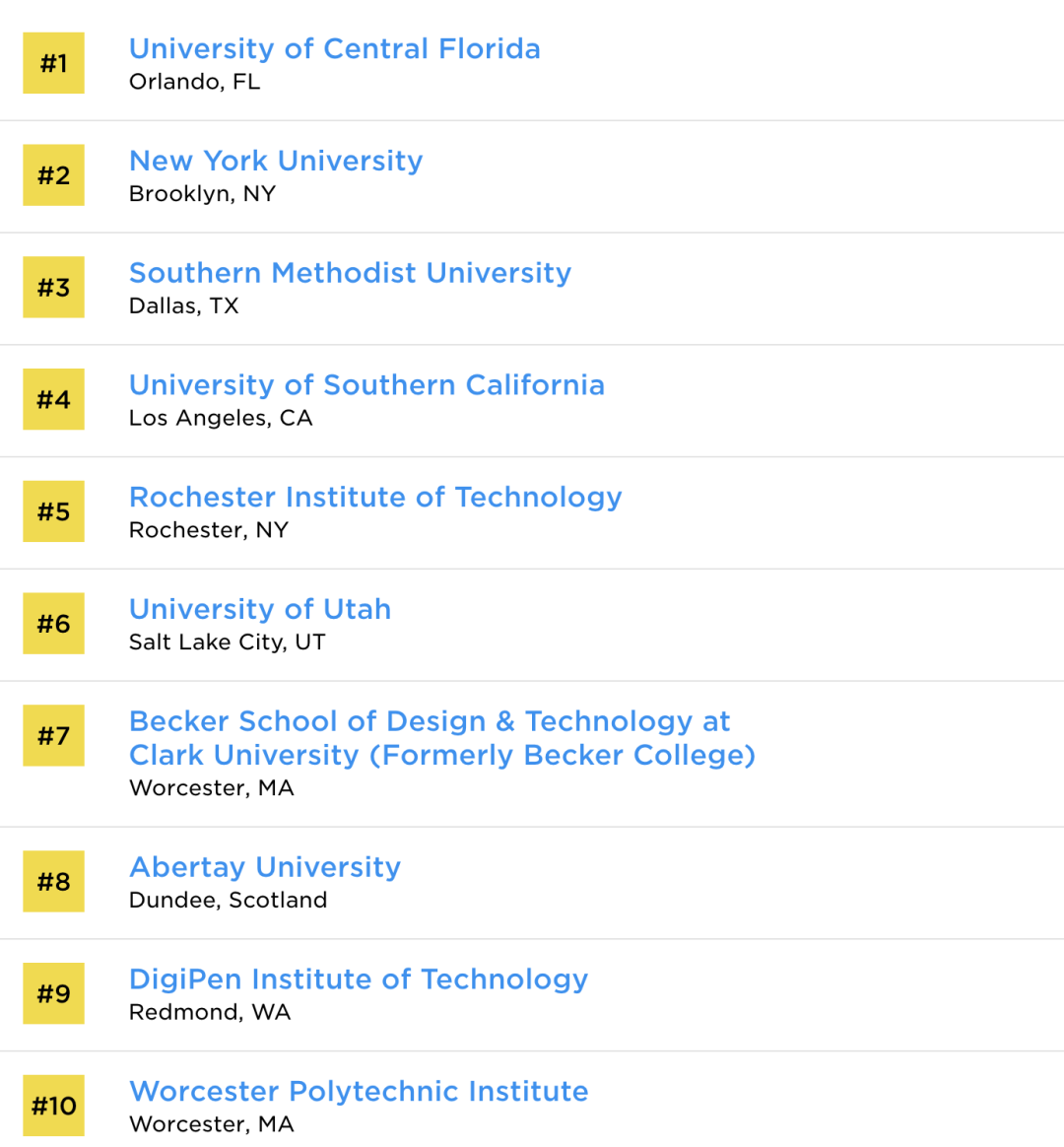Open the New York University link
Viewport: 1064px width, 1147px height.
point(276,162)
